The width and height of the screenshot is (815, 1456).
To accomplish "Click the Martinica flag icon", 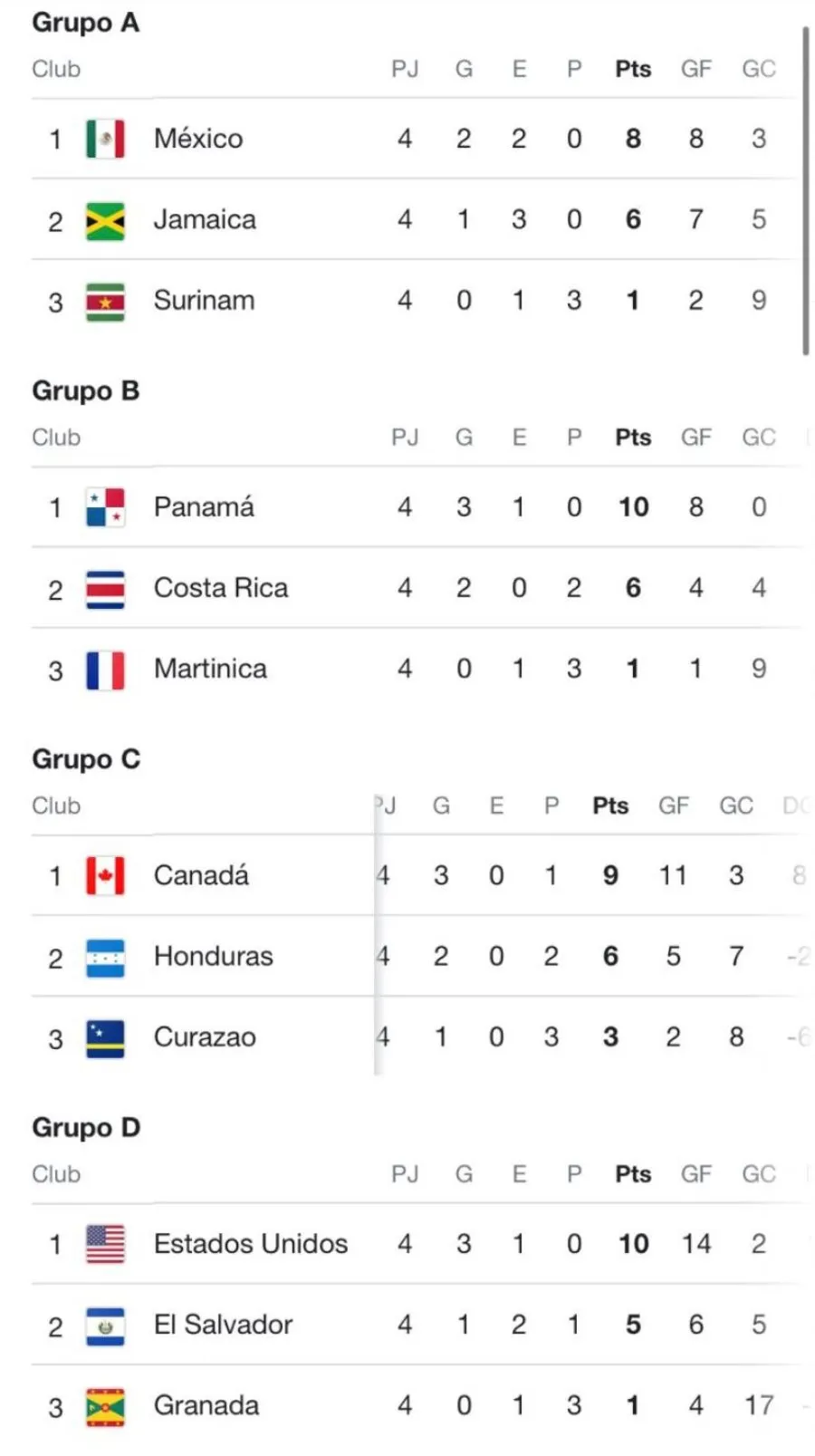I will pos(105,669).
